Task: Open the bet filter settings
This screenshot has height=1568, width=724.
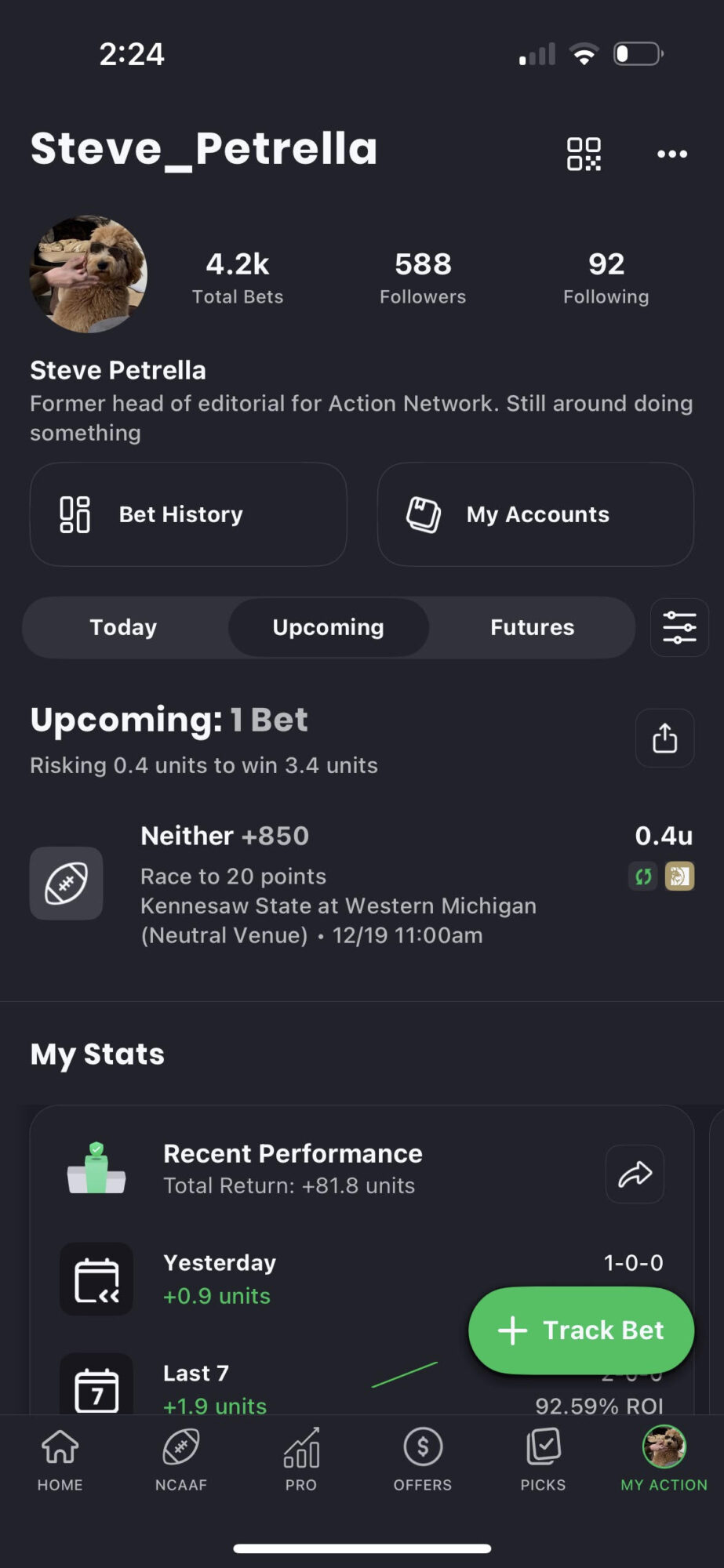Action: pos(679,627)
